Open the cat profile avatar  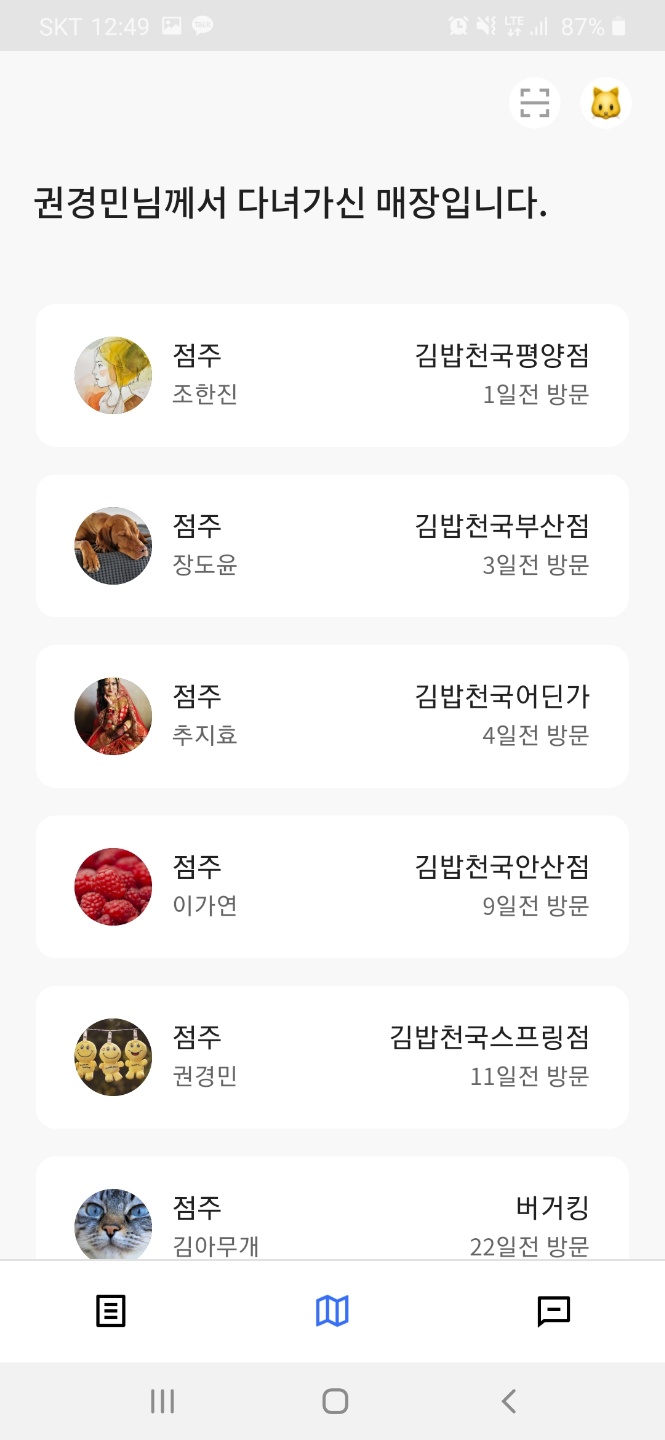[606, 103]
